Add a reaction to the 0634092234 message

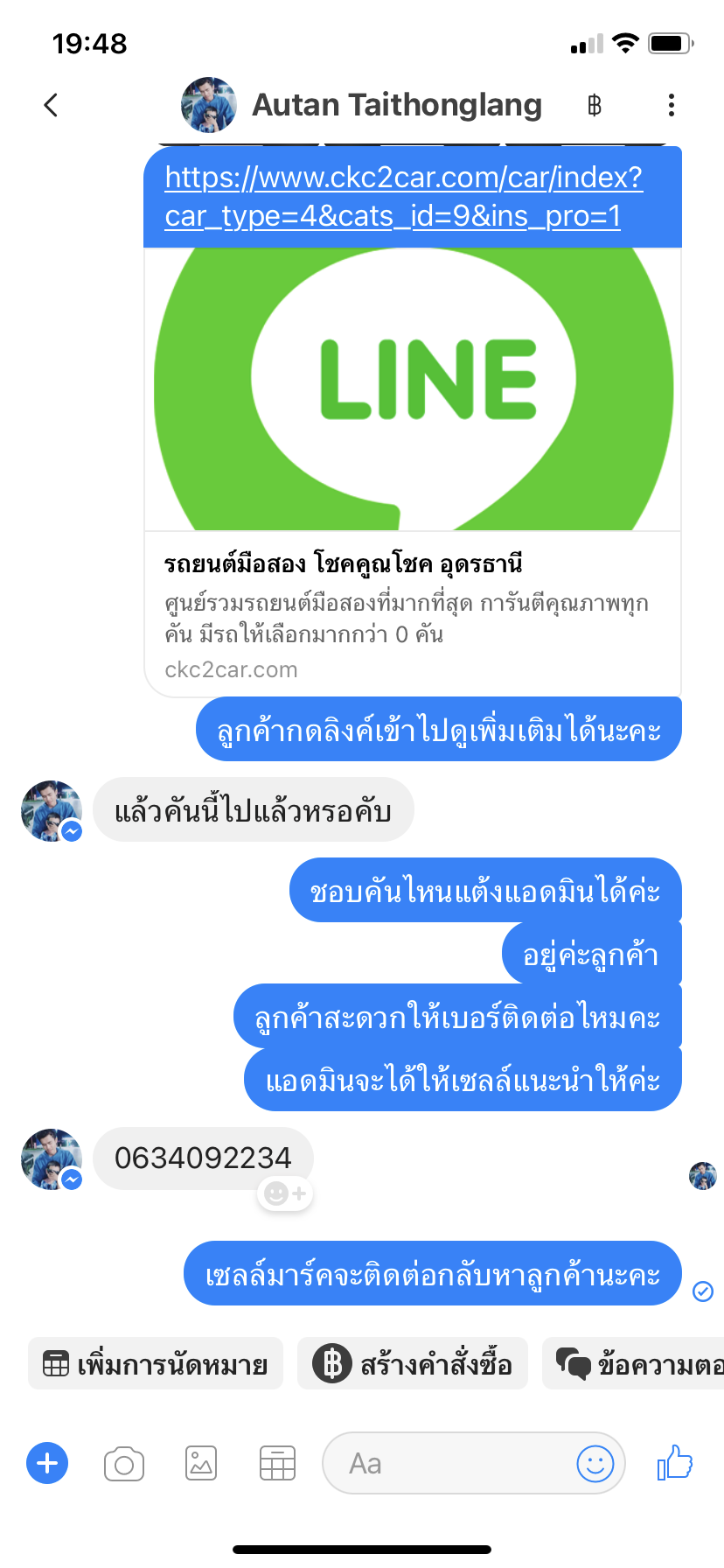coord(285,1193)
